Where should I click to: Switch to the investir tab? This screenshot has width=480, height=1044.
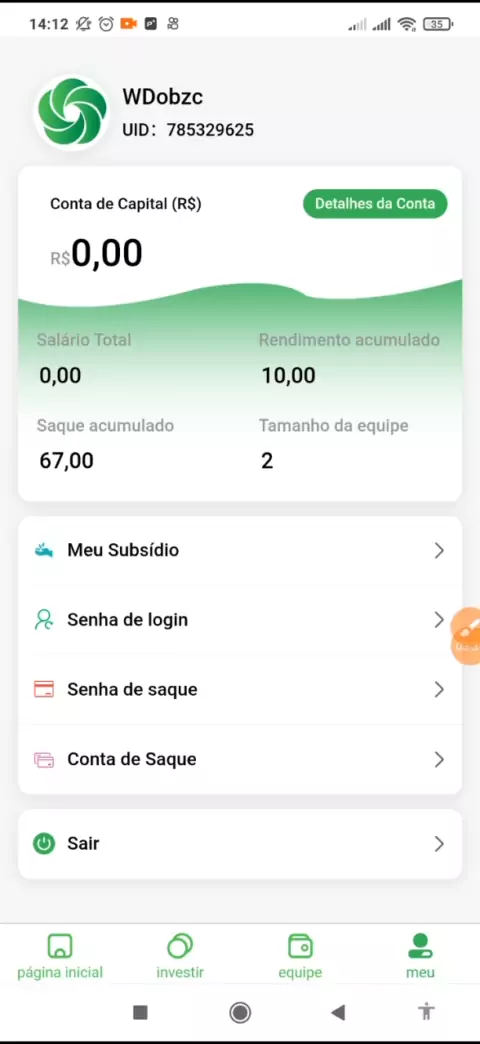click(x=180, y=956)
